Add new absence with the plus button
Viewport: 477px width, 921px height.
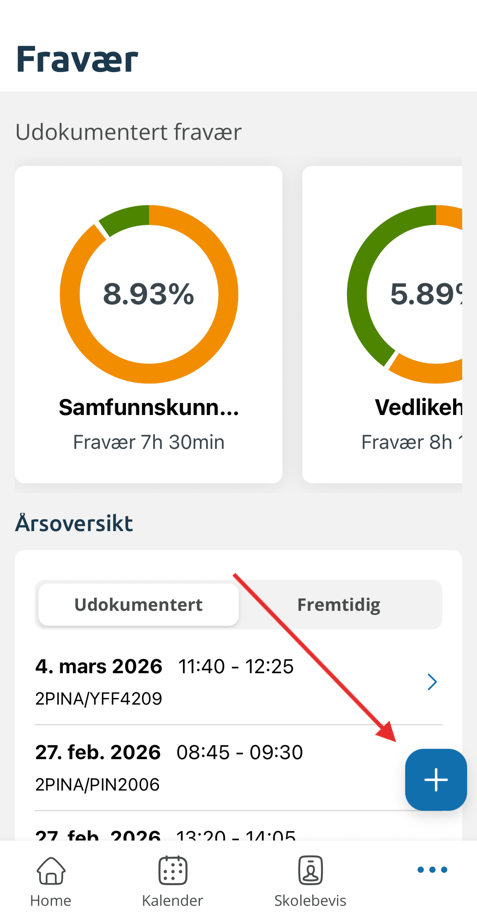click(436, 779)
